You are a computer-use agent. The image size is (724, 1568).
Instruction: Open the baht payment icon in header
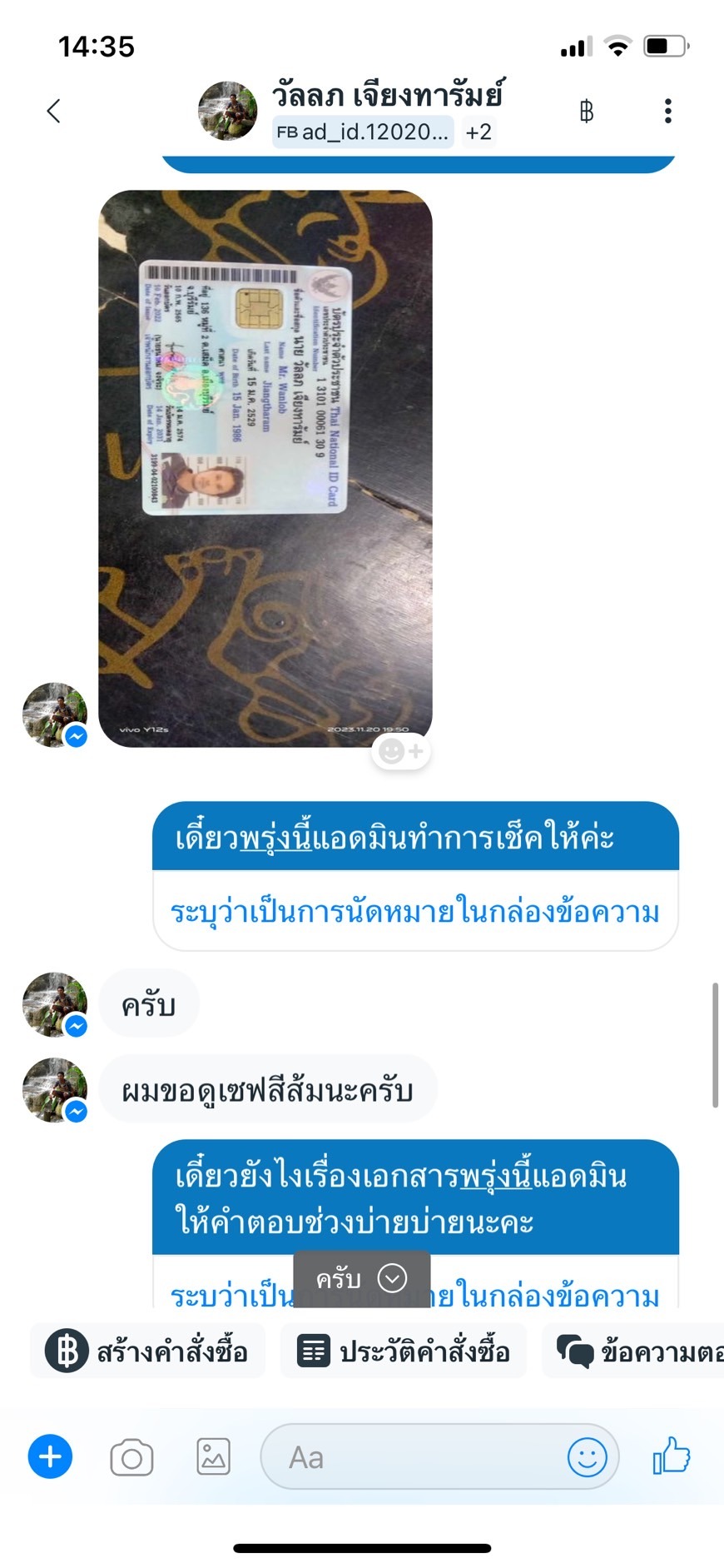pyautogui.click(x=586, y=111)
